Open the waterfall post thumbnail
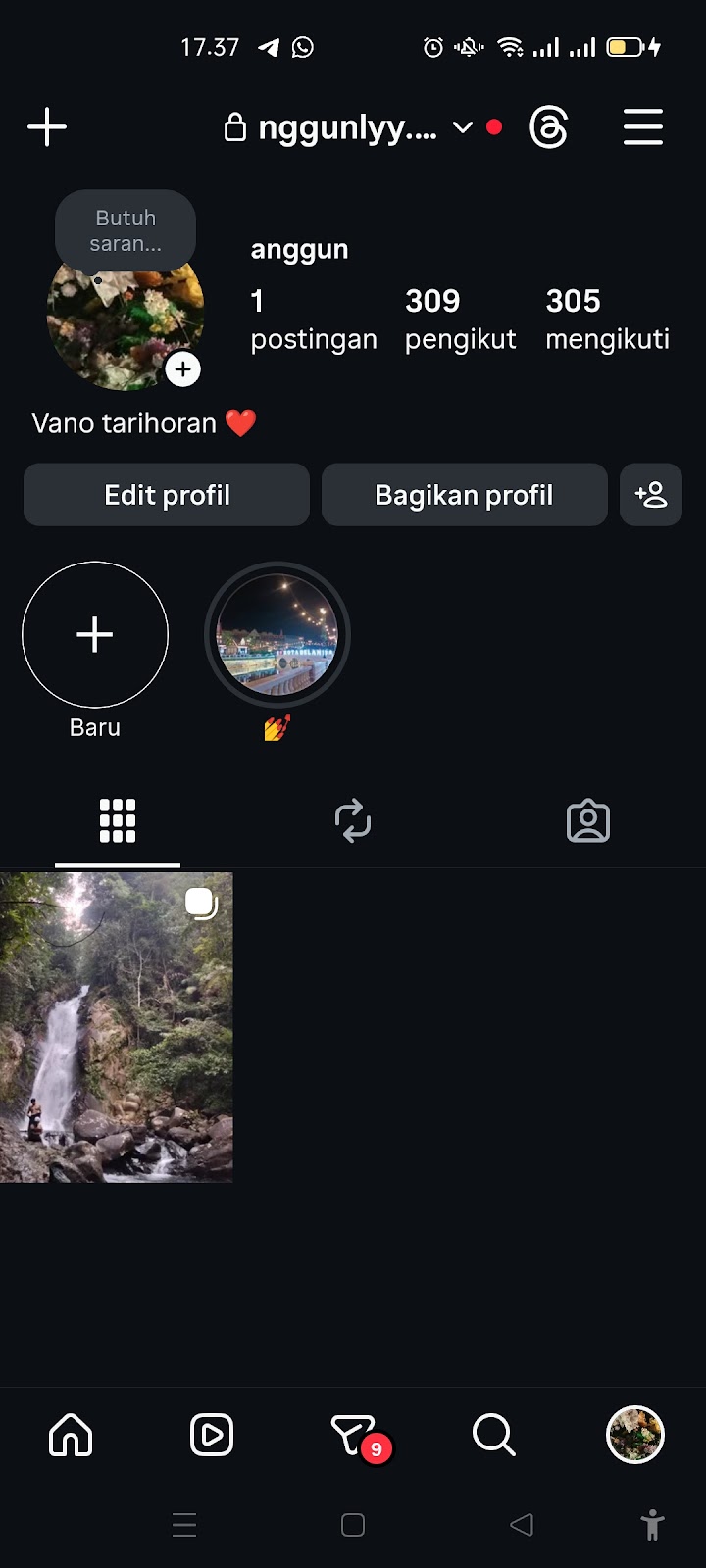This screenshot has height=1568, width=706. 116,1027
